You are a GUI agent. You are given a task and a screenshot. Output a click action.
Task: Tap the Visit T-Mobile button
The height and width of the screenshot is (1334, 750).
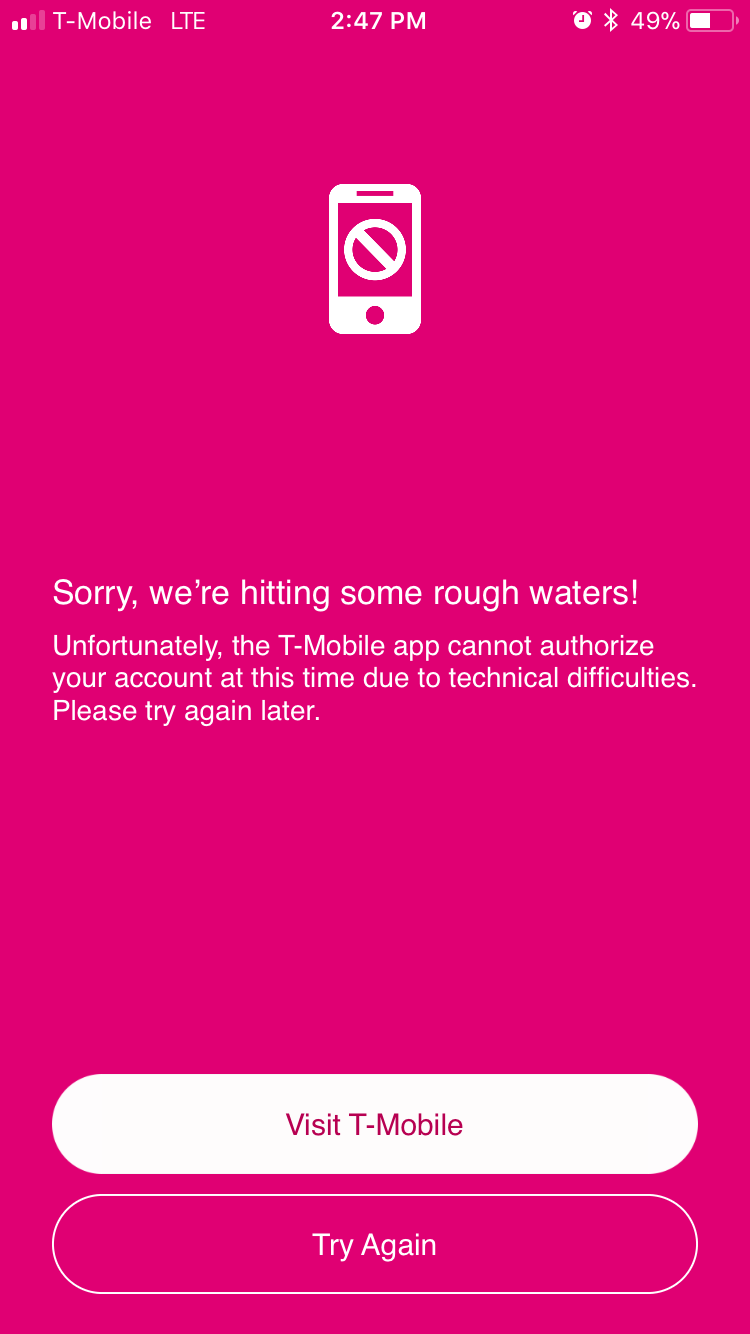[x=375, y=1124]
